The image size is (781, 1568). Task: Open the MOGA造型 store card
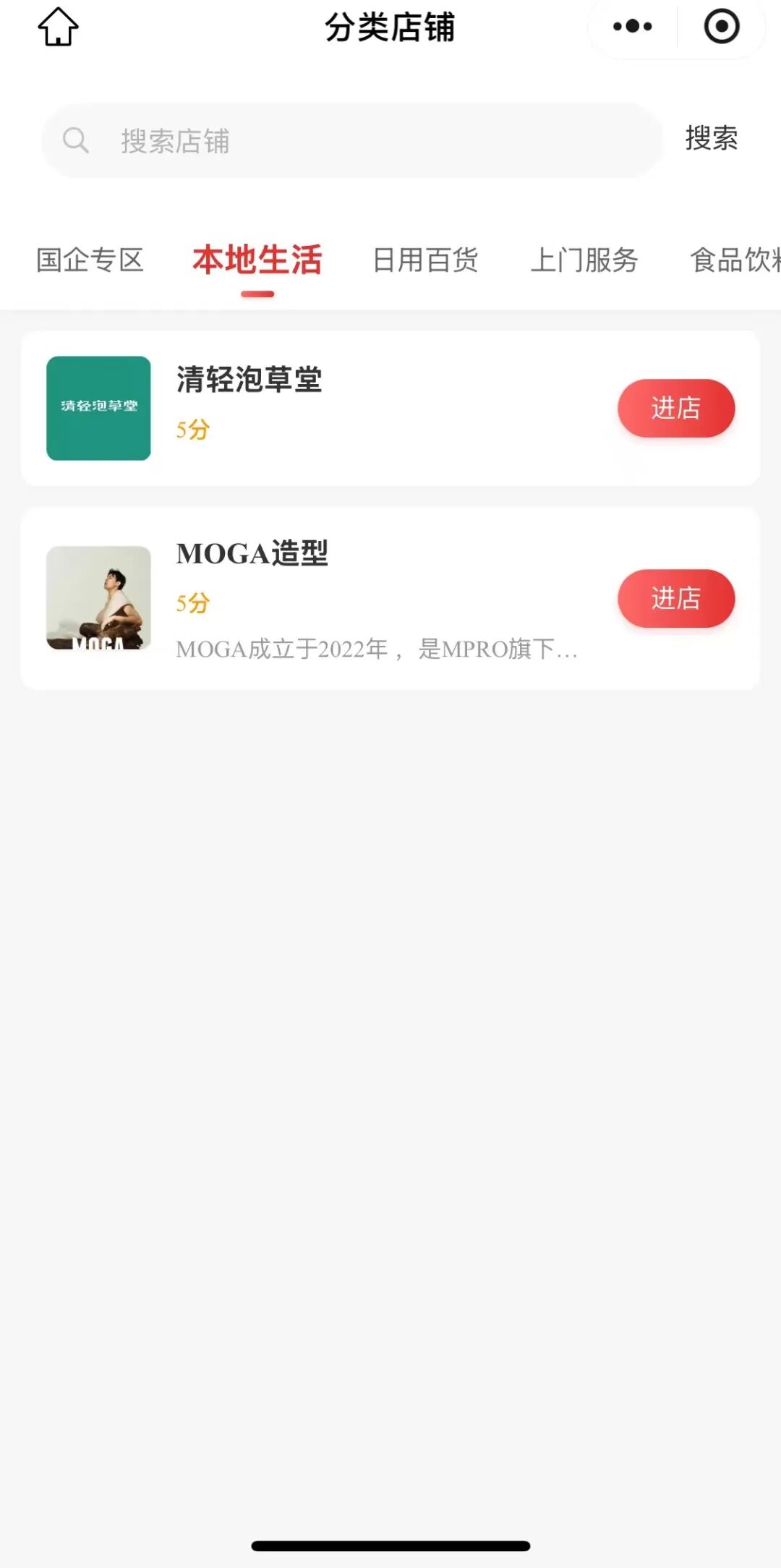[x=325, y=598]
